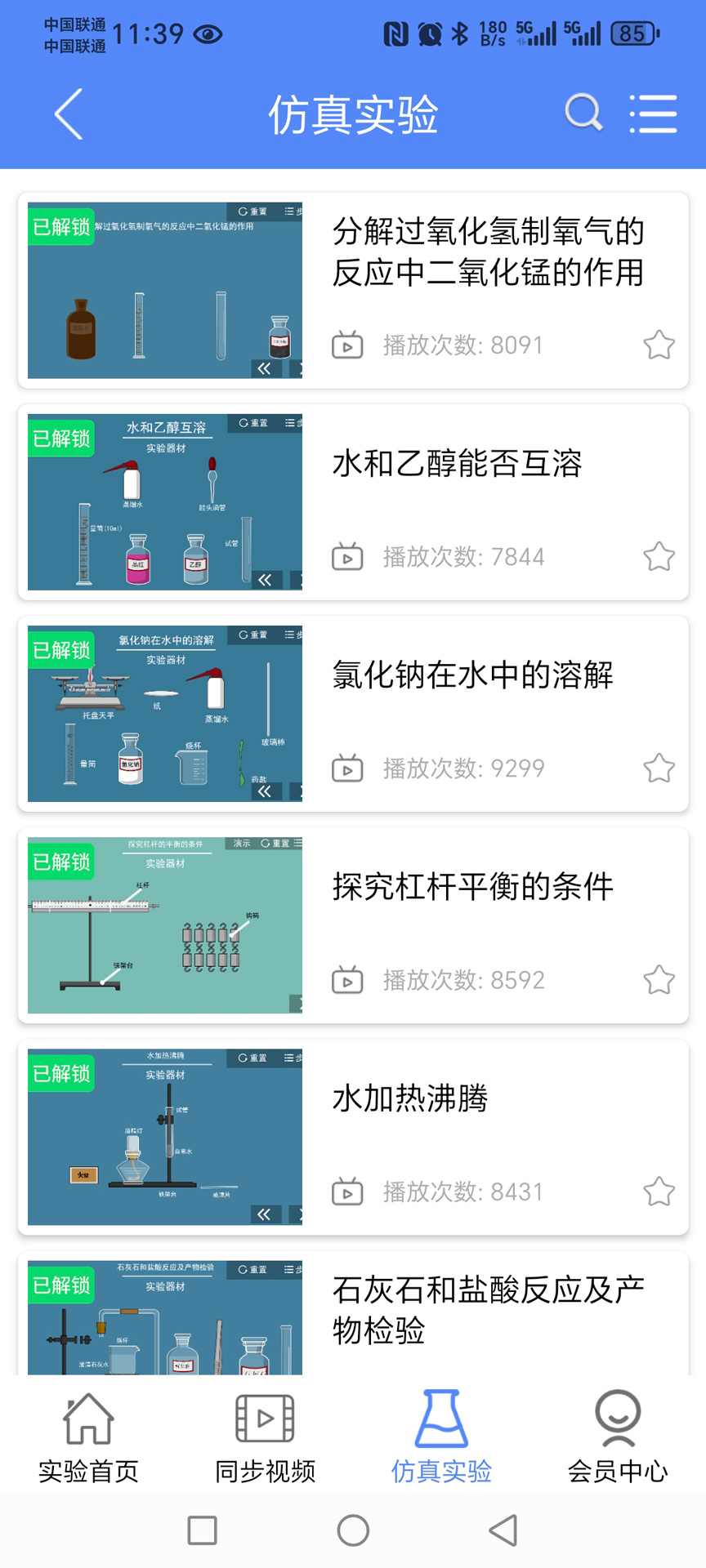Favorite the 氯化钠在水中的溶解 experiment star
Viewport: 706px width, 1568px height.
[x=659, y=768]
